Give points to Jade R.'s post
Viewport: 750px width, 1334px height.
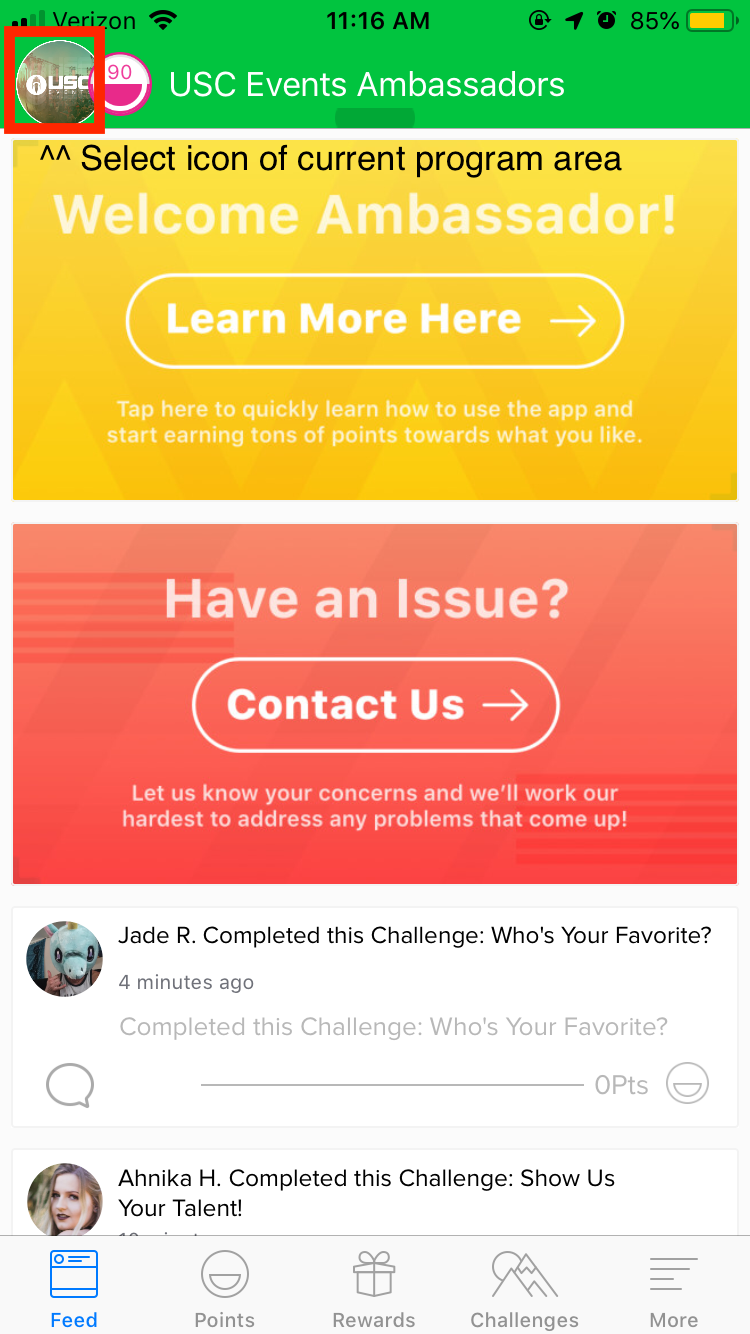[687, 1084]
